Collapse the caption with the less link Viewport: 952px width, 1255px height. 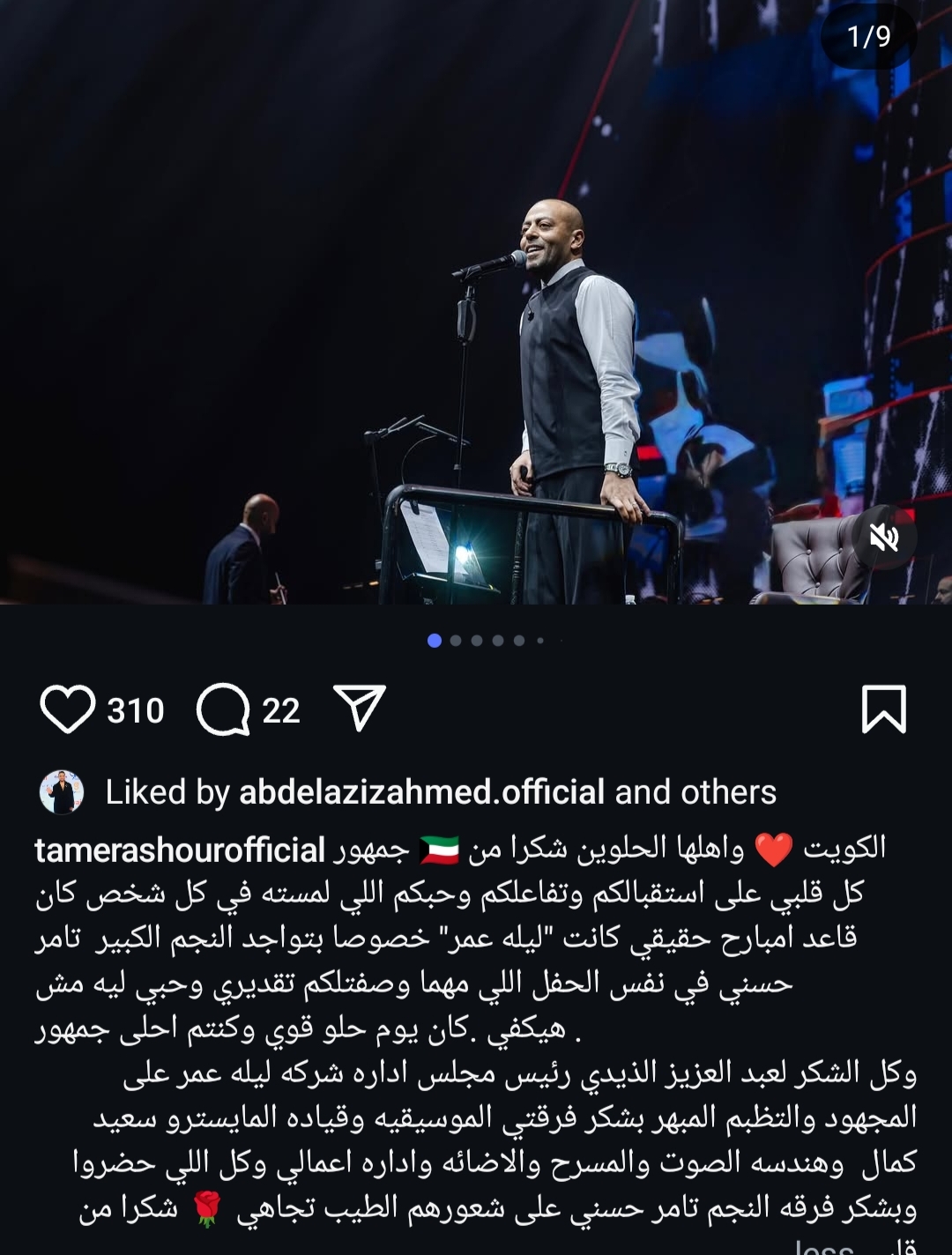[x=822, y=1246]
